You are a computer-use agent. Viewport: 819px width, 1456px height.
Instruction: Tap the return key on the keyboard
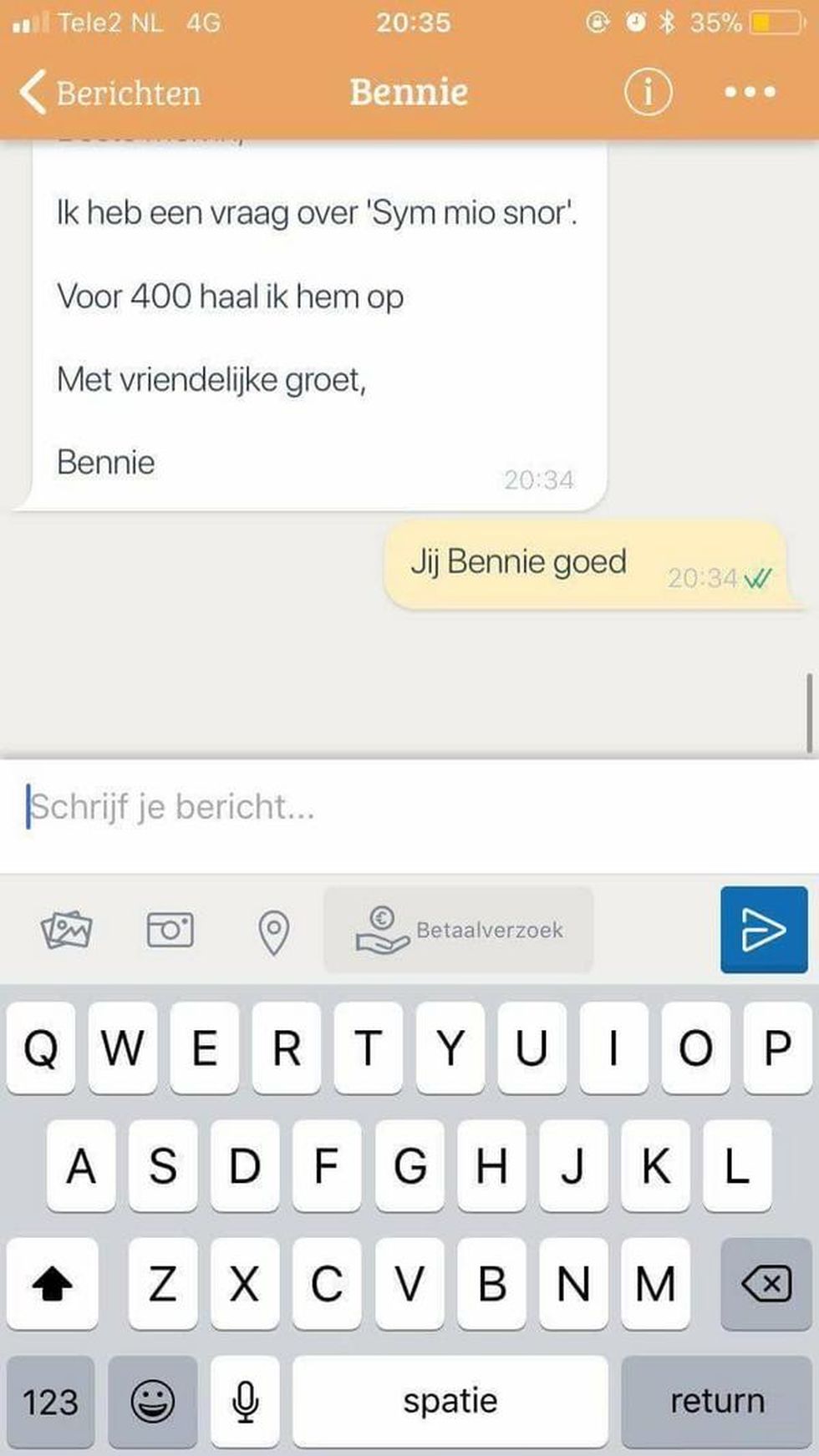[716, 1401]
